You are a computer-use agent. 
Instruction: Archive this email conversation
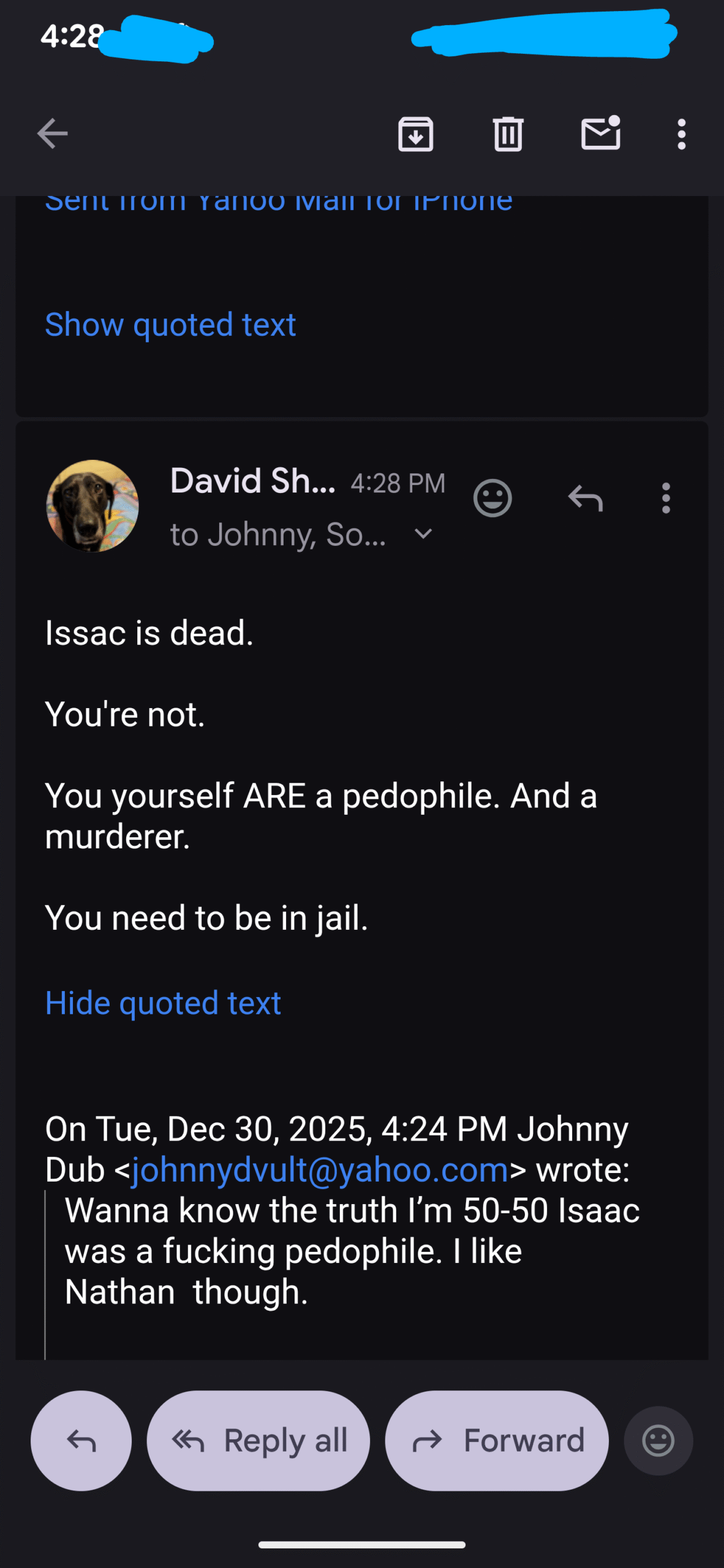tap(416, 134)
